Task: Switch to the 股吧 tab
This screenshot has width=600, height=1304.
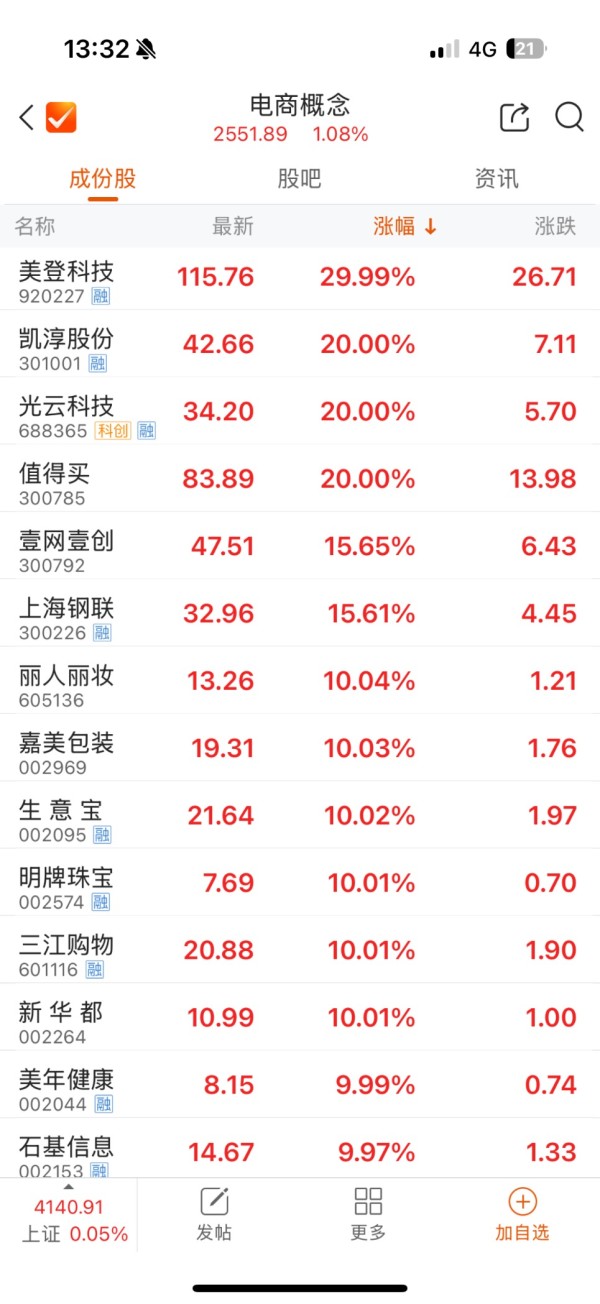Action: point(299,179)
